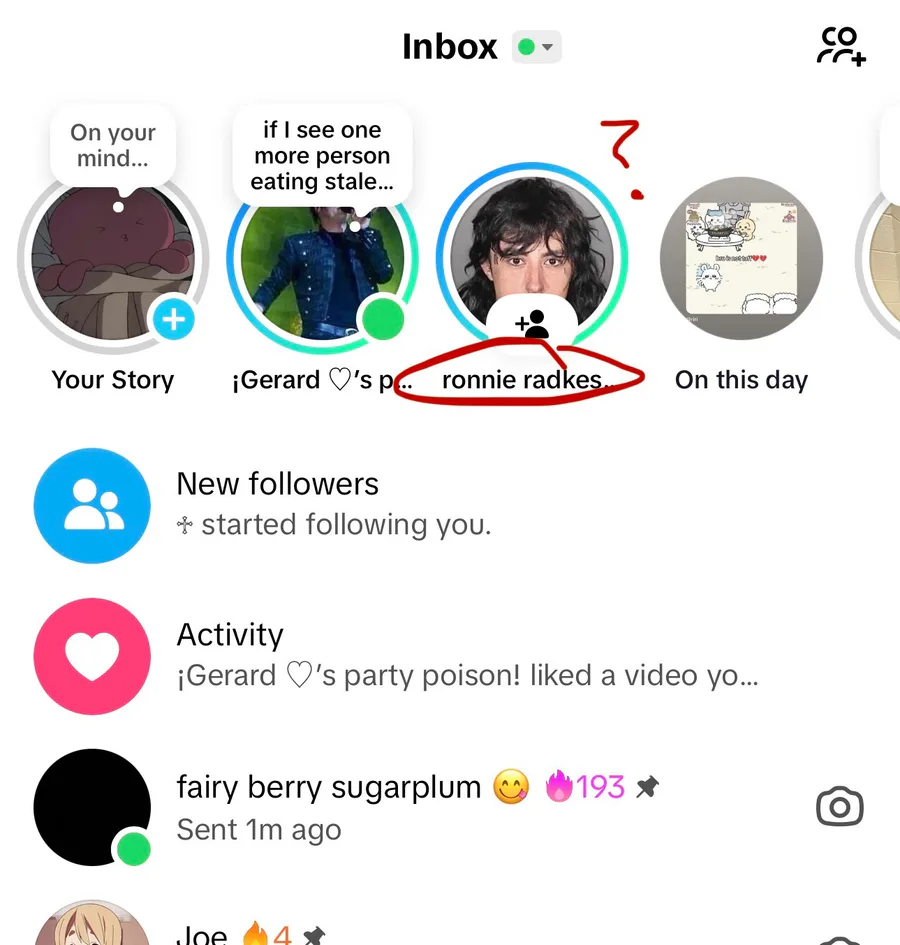Open chat with fairy berry sugarplum
900x945 pixels.
(x=400, y=807)
